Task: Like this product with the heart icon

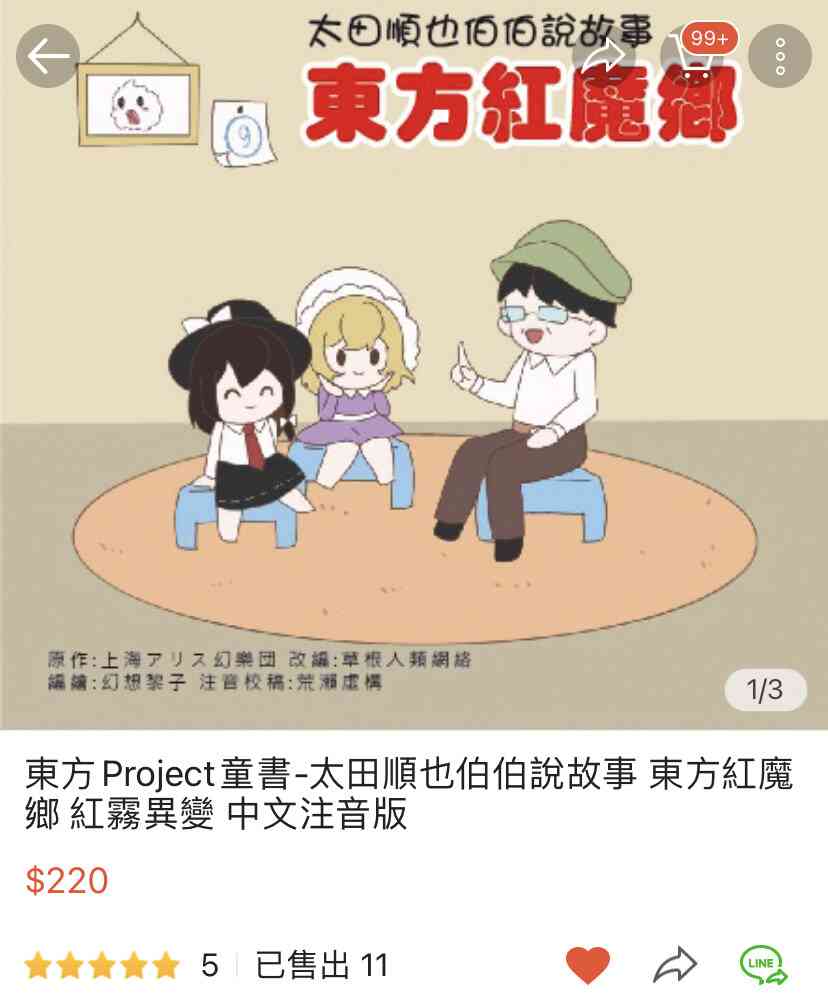Action: (587, 965)
